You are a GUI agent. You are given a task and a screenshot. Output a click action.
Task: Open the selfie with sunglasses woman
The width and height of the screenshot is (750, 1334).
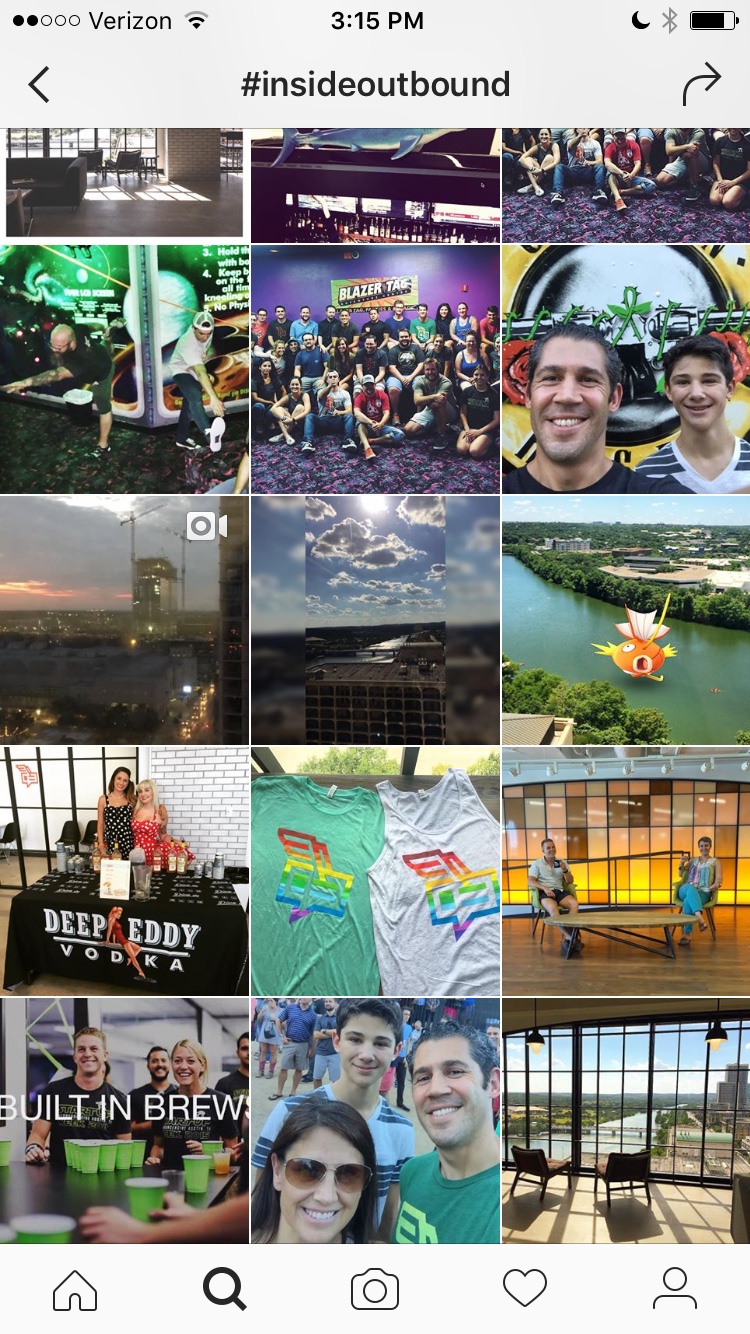pyautogui.click(x=375, y=1120)
